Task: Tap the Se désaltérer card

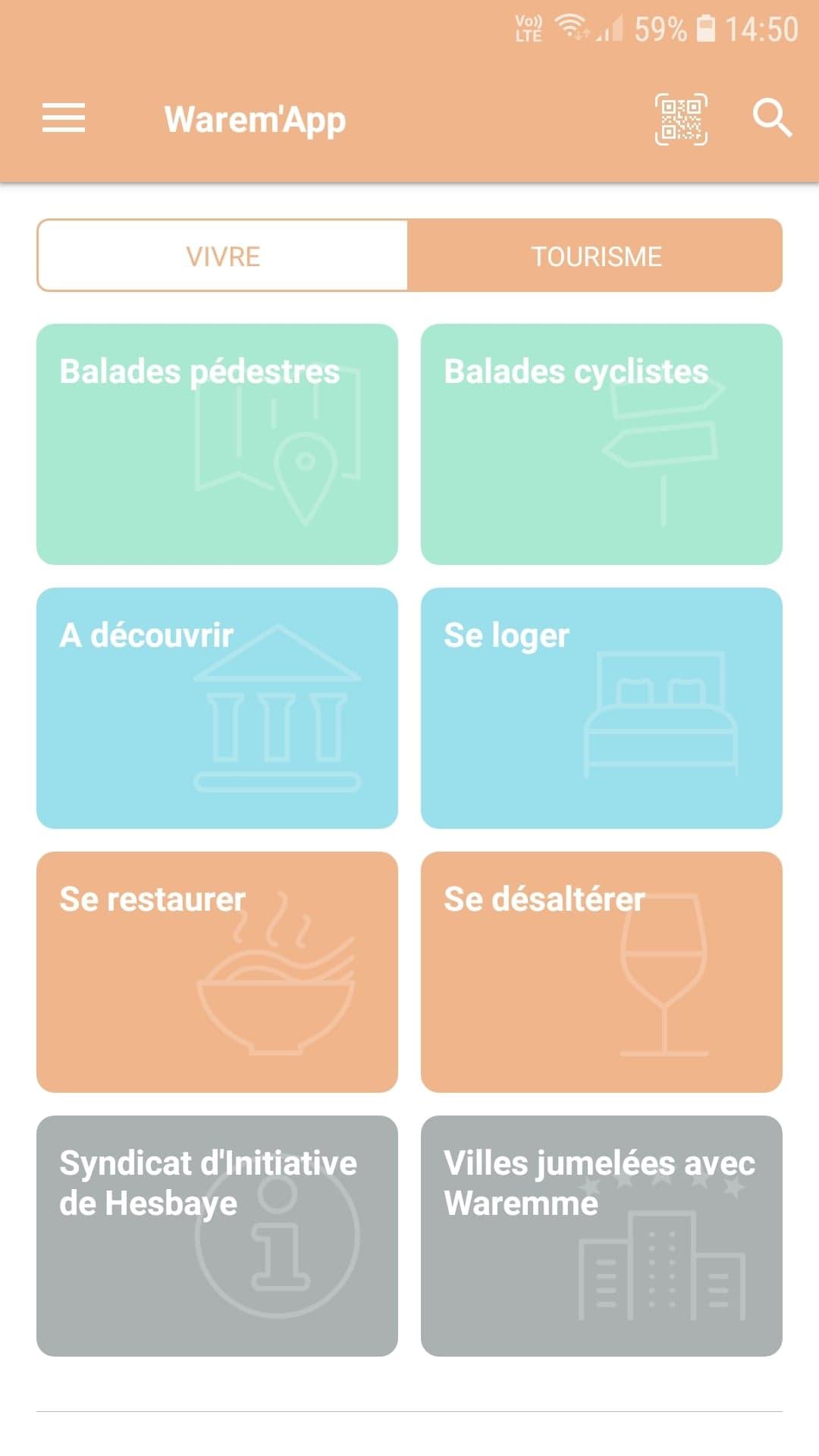Action: tap(601, 972)
